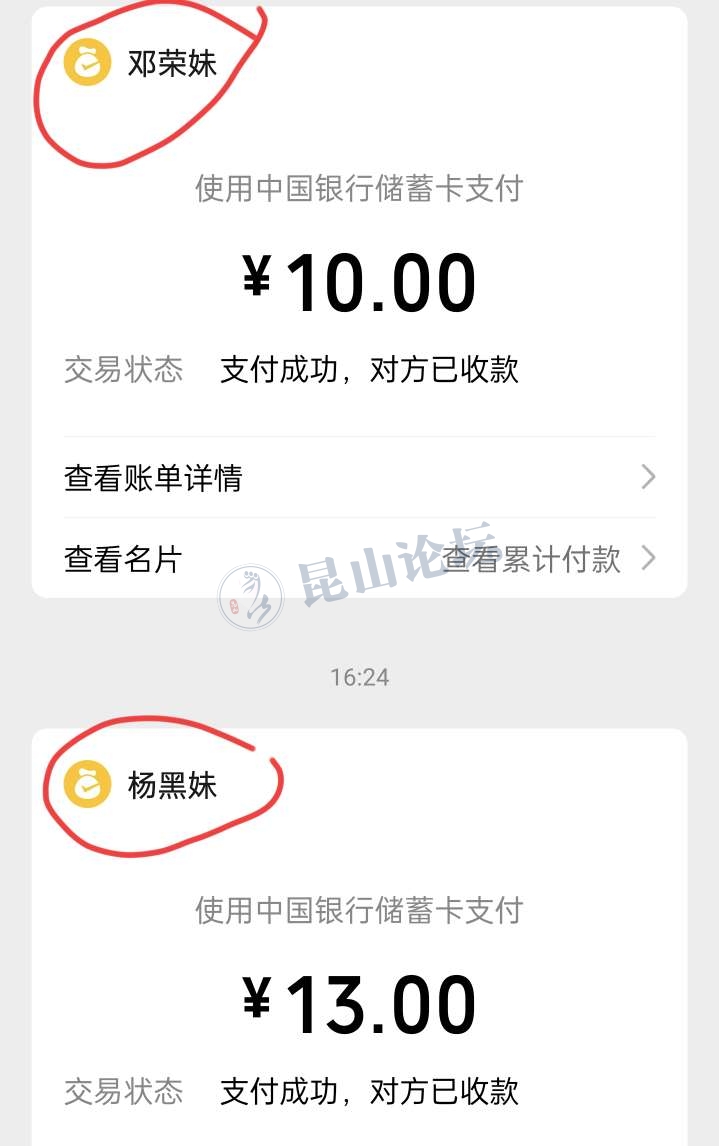Open 查看账单详情 for the ¥10.00 payment
Screen dimensions: 719x1146
358,478
